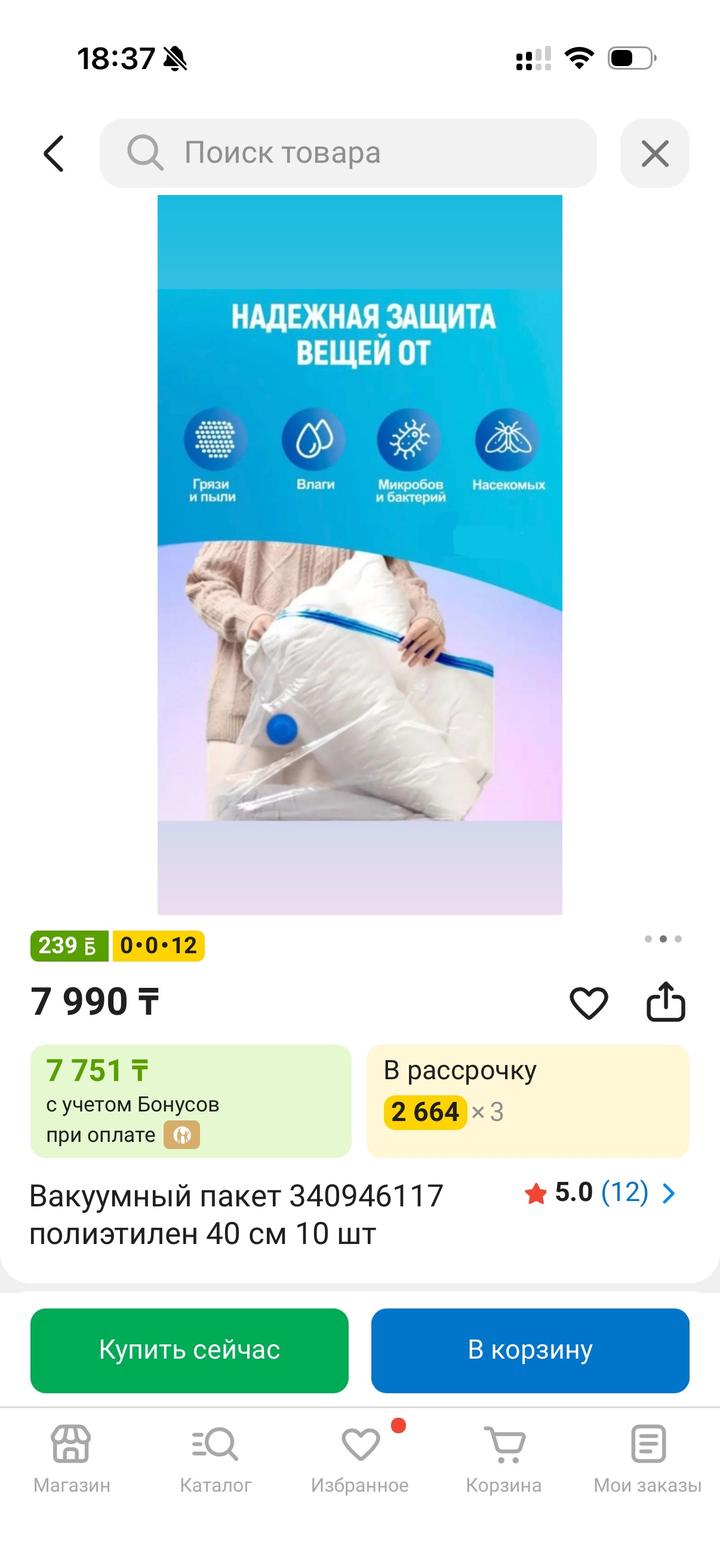
Task: Switch to the 'Магазин' tab
Action: (x=71, y=1459)
